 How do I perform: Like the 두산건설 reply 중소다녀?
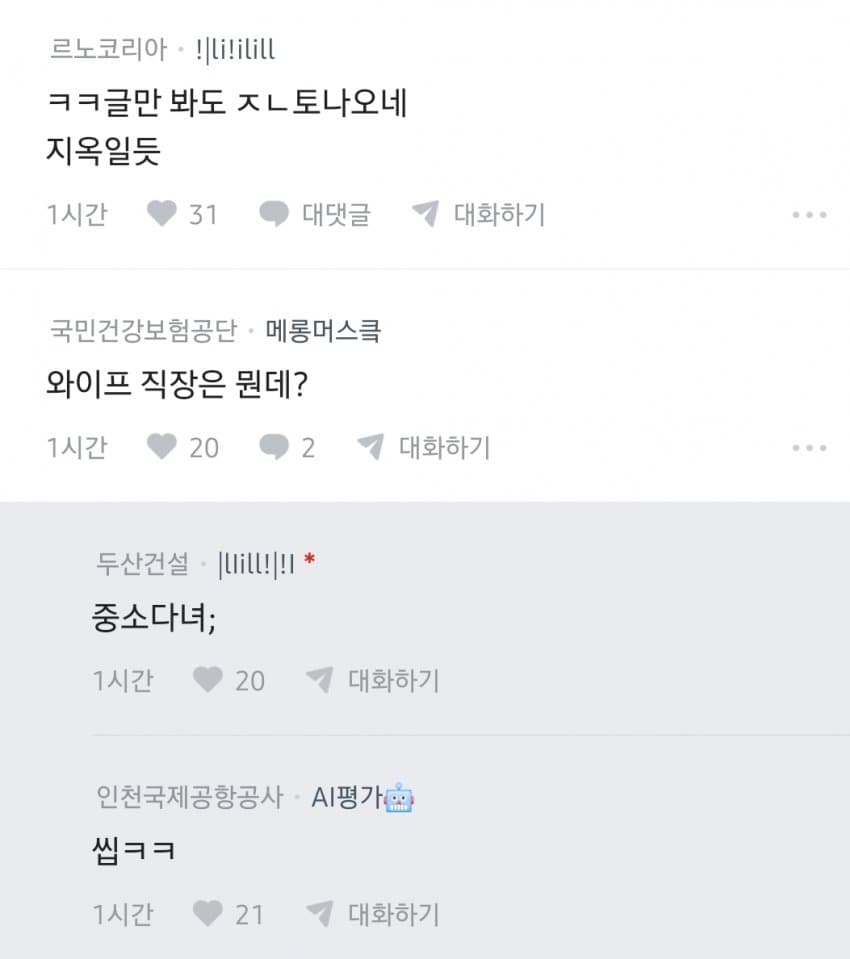click(207, 681)
